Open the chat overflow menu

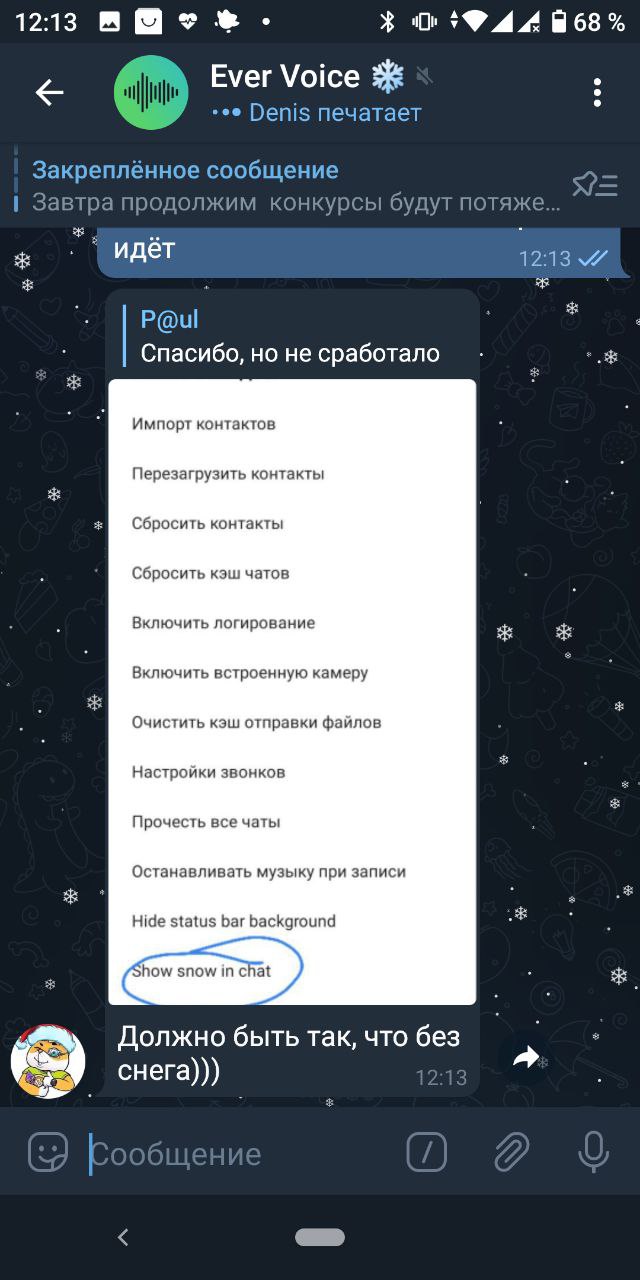point(597,93)
